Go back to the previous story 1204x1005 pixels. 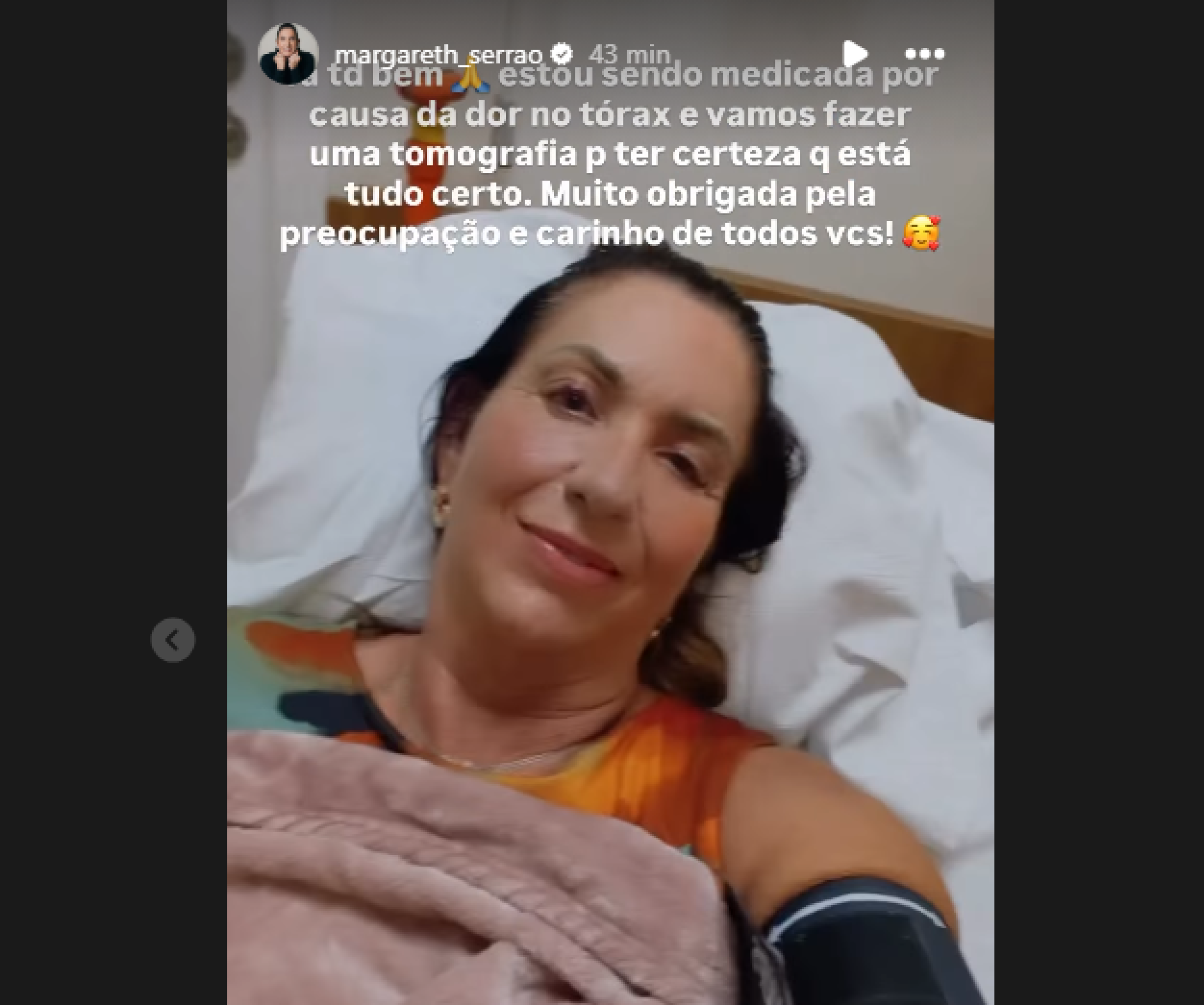[172, 639]
